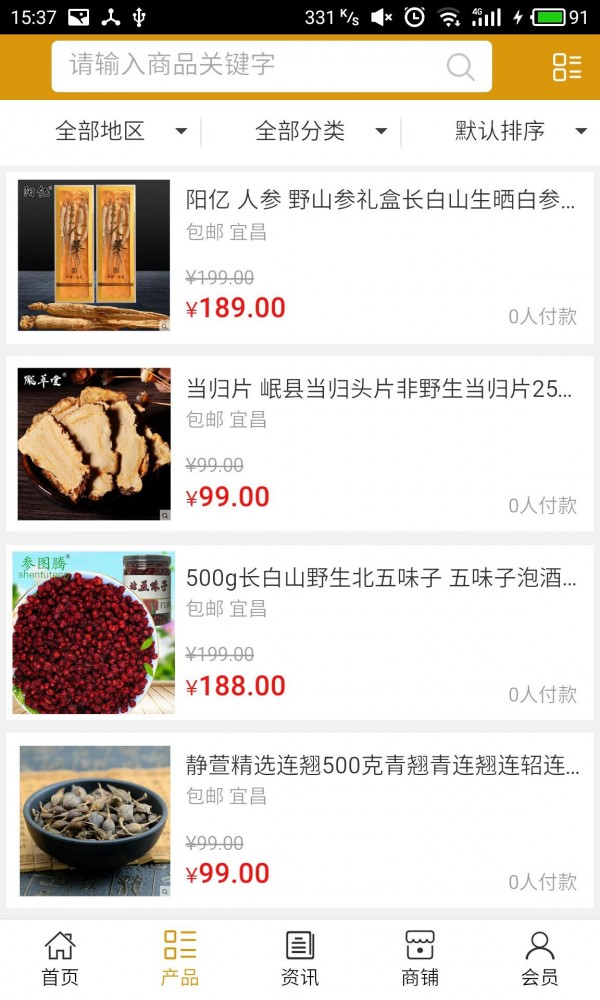Open the 阳亿 人参 野山参礼盒 product

[x=380, y=200]
